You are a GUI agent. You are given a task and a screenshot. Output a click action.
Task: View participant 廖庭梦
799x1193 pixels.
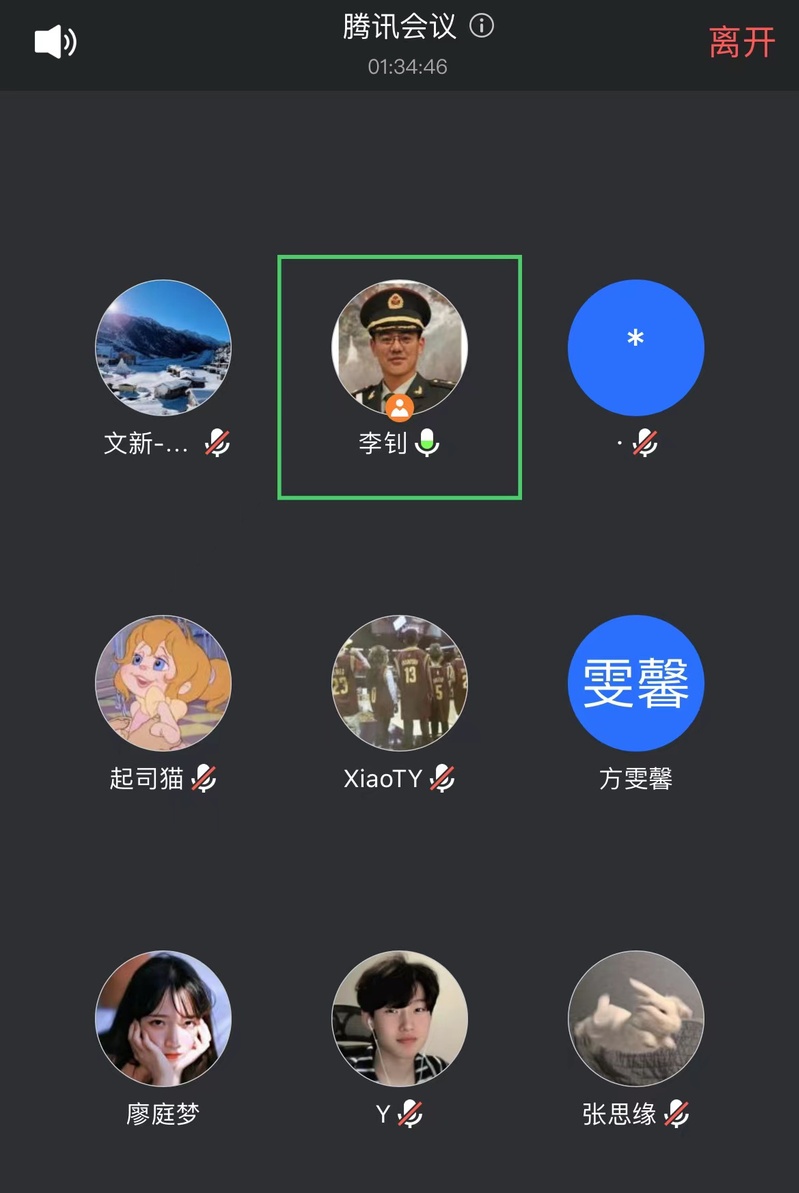163,1019
